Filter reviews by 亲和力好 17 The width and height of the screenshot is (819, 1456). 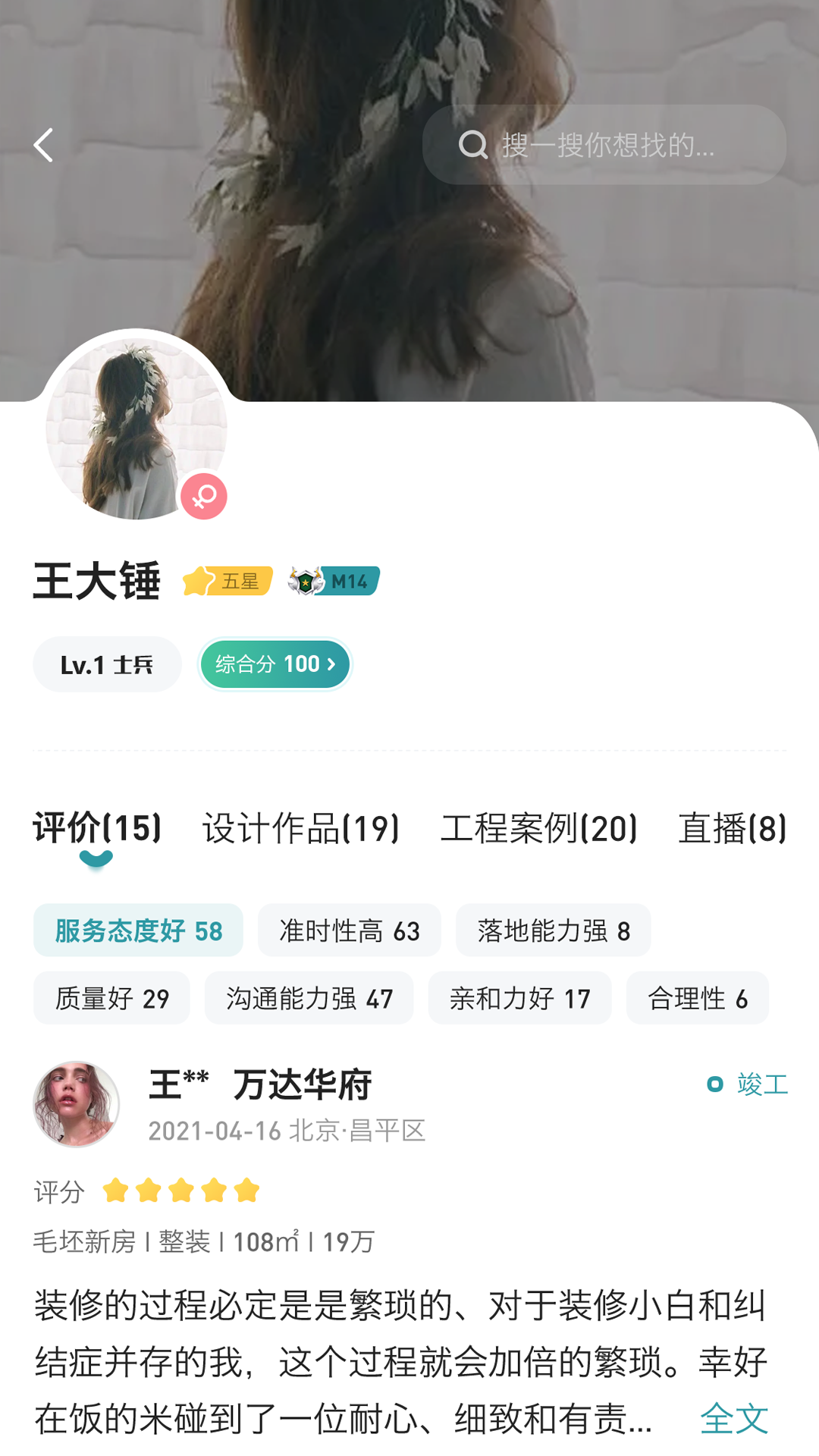(x=520, y=998)
